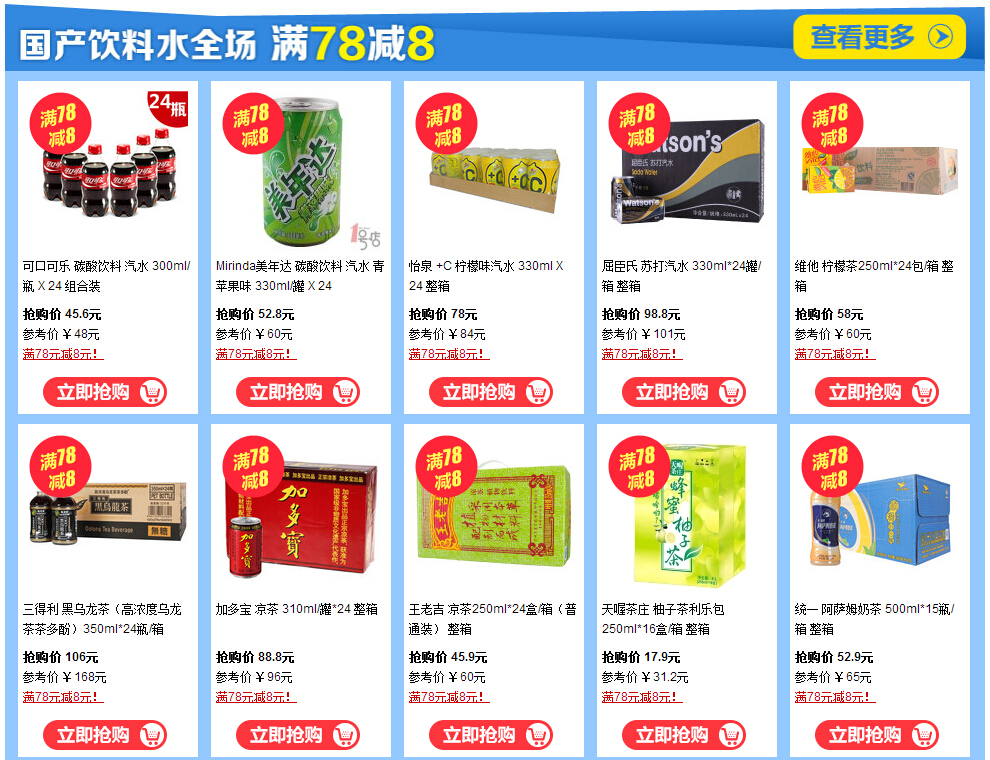The width and height of the screenshot is (990, 760).
Task: Tap 立即抢购 for 加多宝 凉茶
Action: [x=297, y=735]
